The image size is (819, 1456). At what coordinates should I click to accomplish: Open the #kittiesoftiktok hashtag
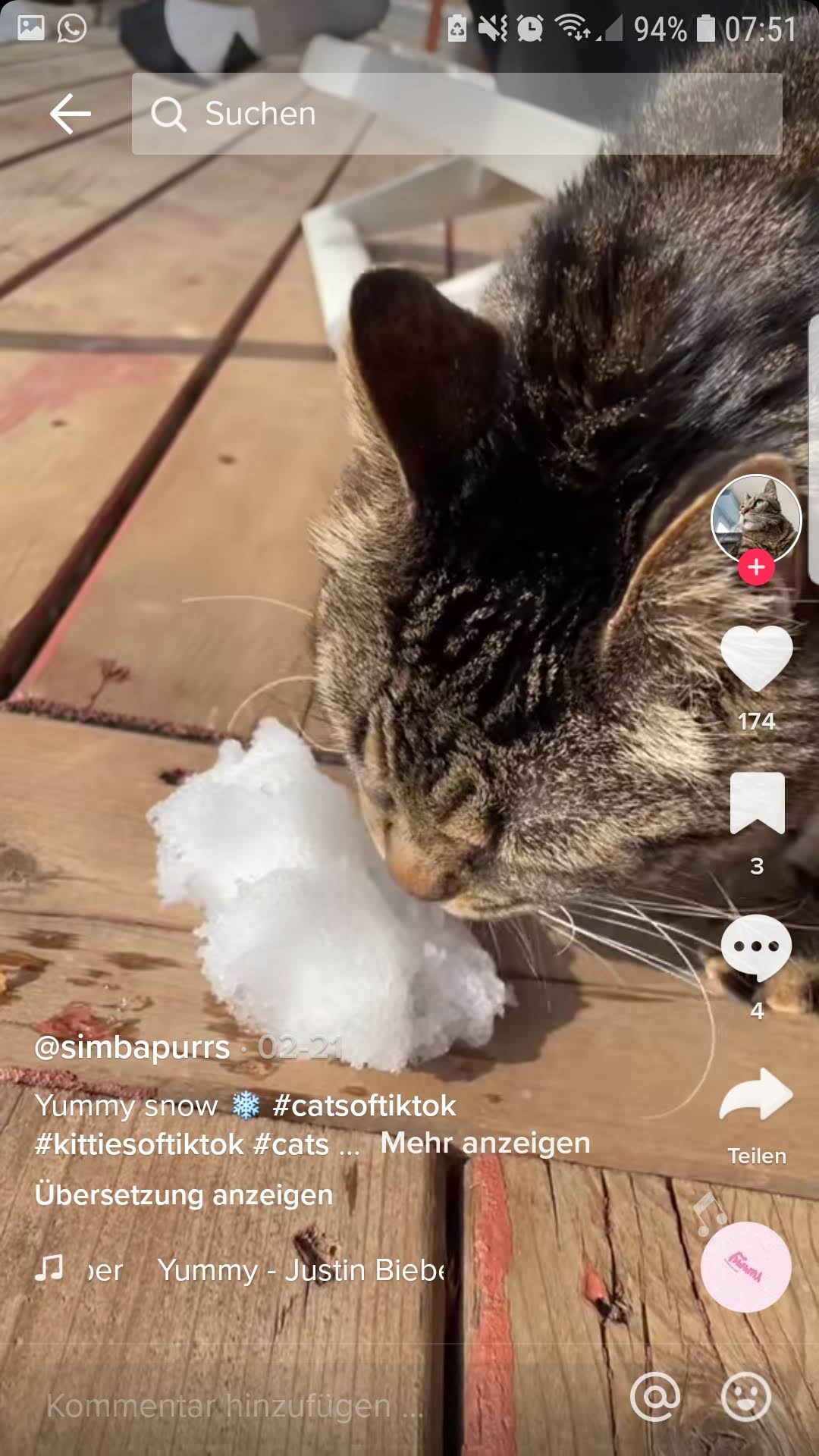coord(140,1144)
